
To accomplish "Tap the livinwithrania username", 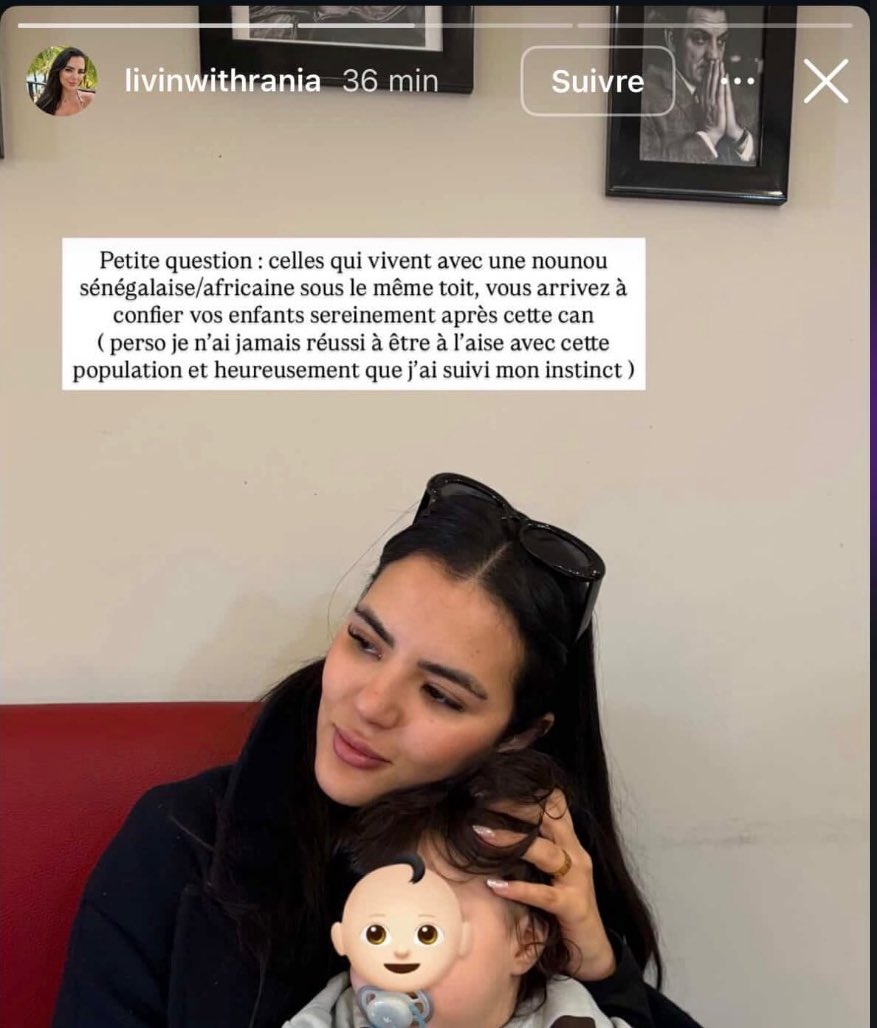I will pos(222,81).
